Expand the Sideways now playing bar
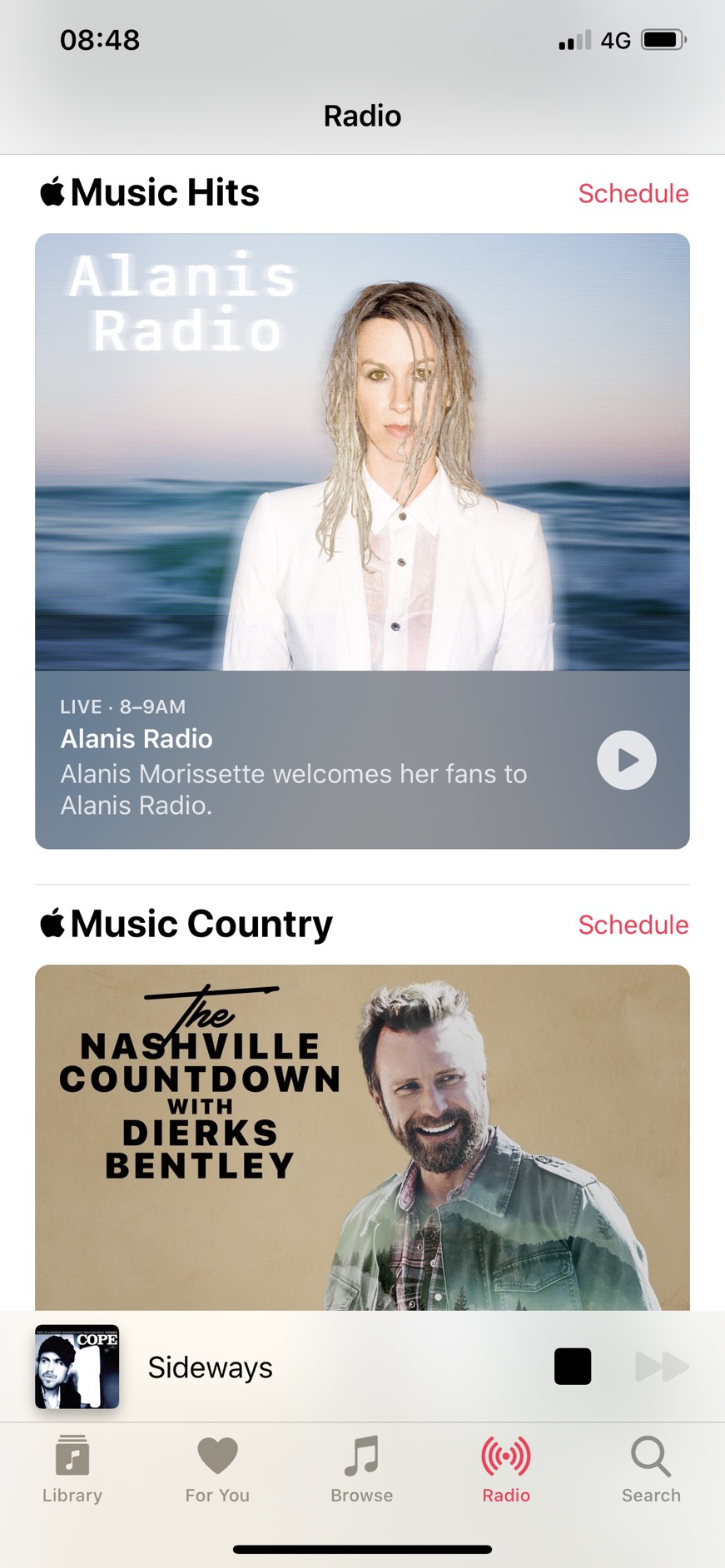Viewport: 725px width, 1568px height. (x=333, y=1367)
